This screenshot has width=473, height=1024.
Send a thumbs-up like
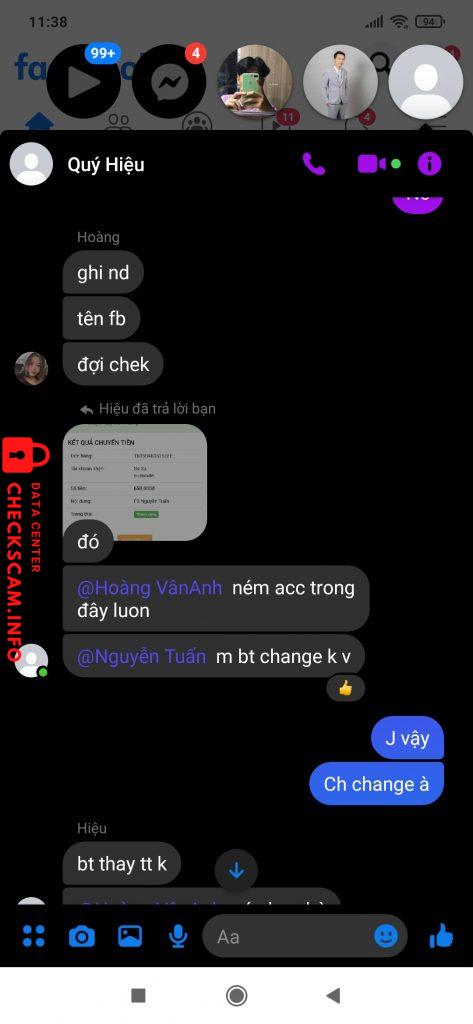(x=442, y=936)
